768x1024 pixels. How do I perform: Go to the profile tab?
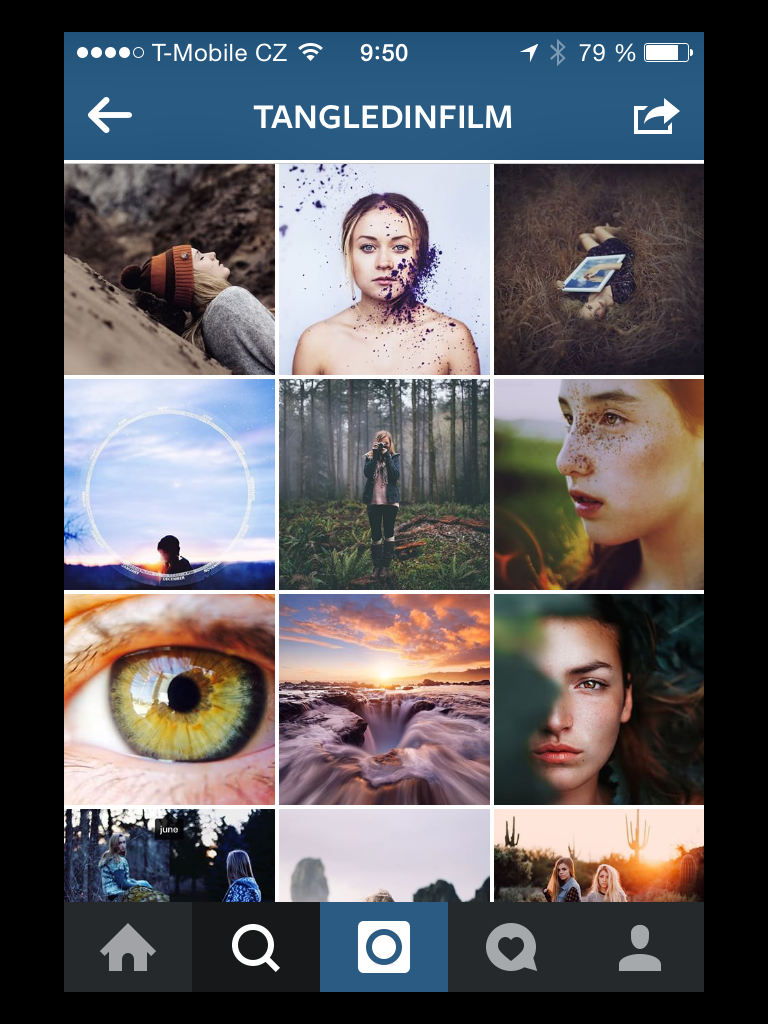click(x=640, y=947)
